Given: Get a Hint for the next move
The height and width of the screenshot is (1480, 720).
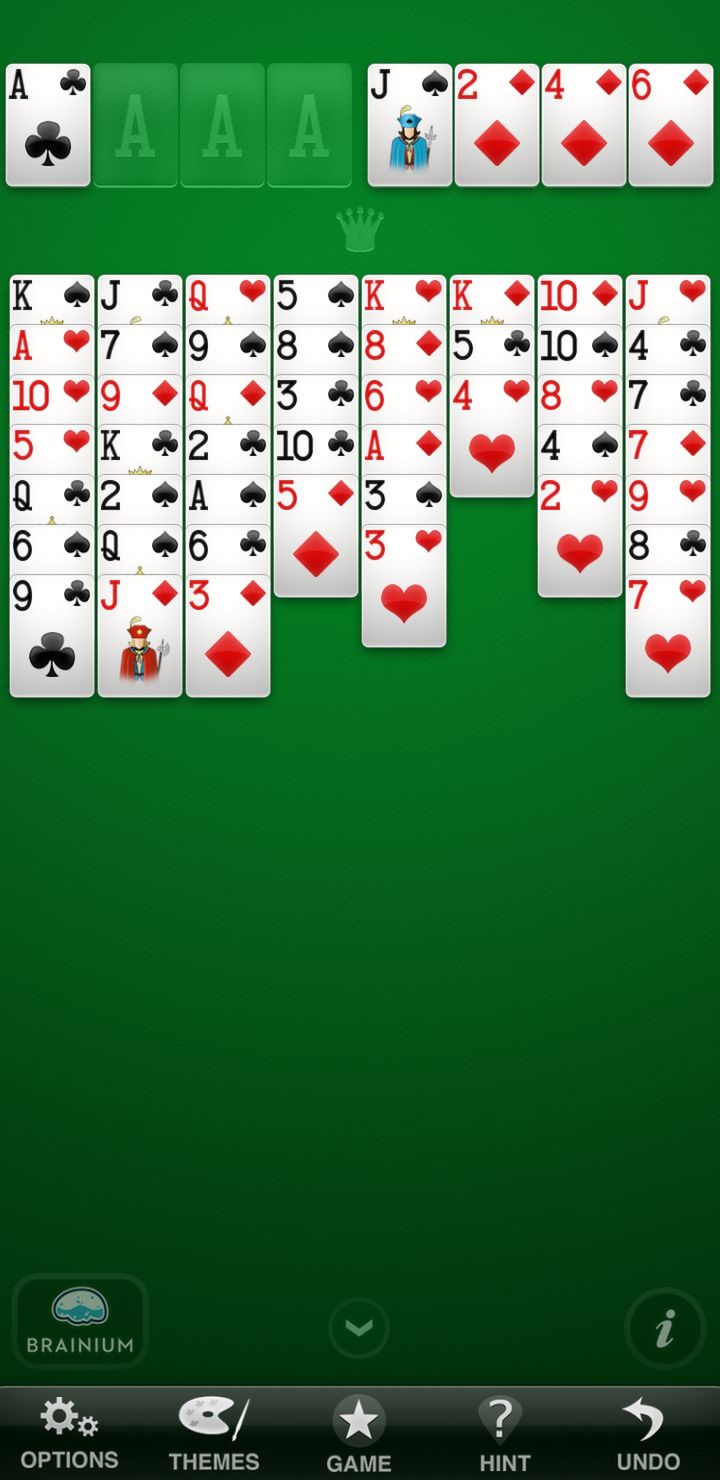Looking at the screenshot, I should tap(504, 1433).
